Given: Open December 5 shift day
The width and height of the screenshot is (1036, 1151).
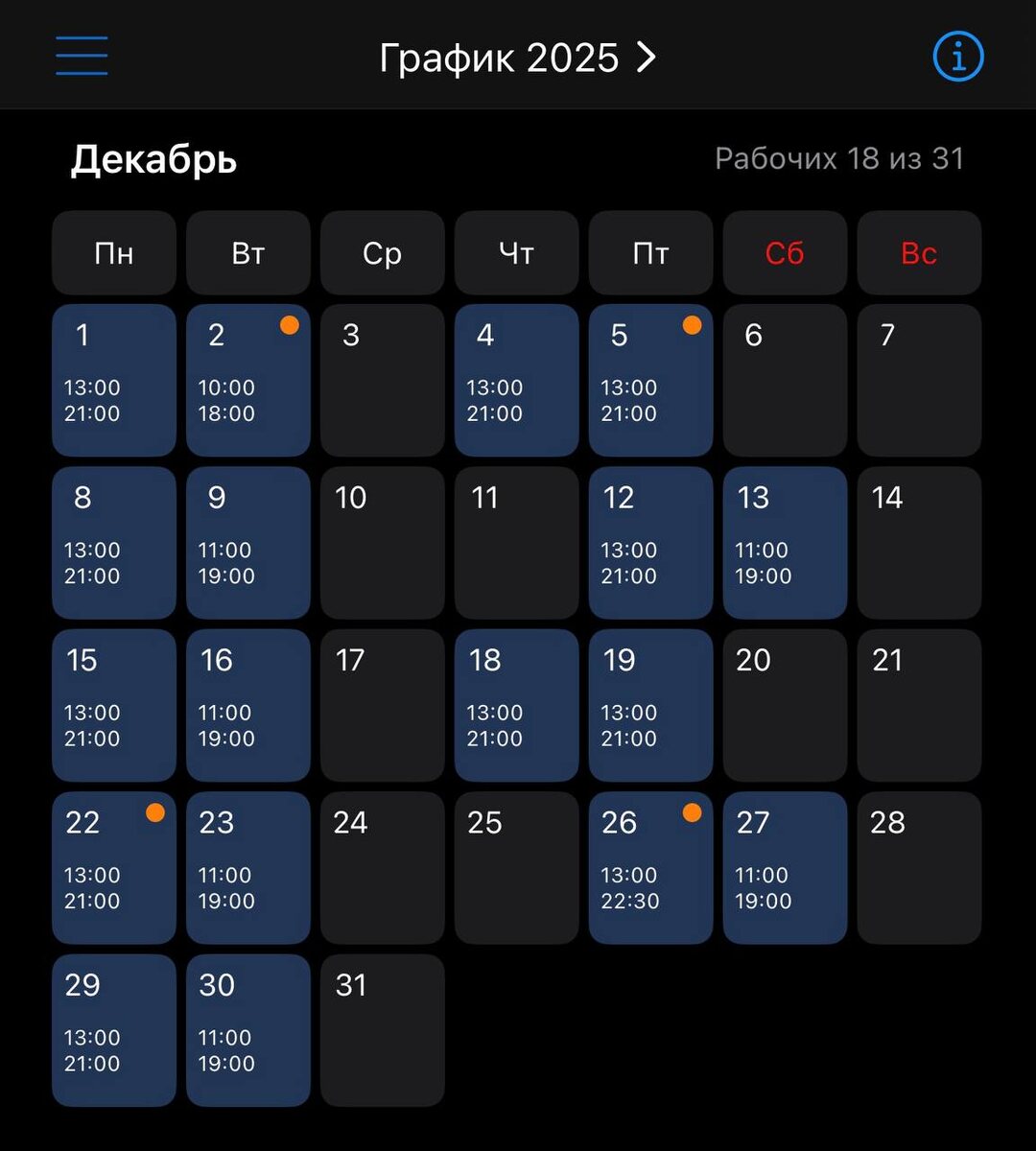Looking at the screenshot, I should 651,380.
